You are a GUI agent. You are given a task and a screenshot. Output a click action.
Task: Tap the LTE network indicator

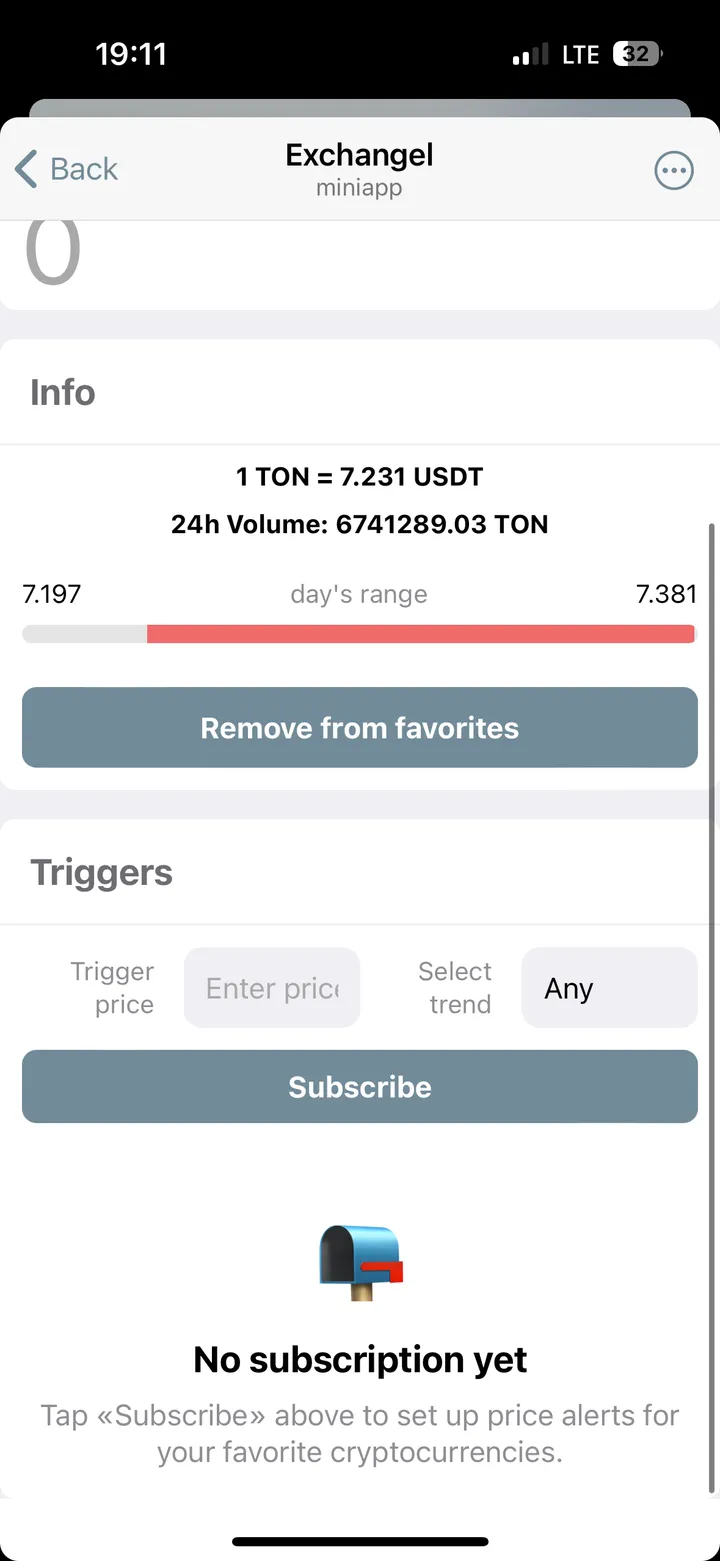(x=581, y=54)
